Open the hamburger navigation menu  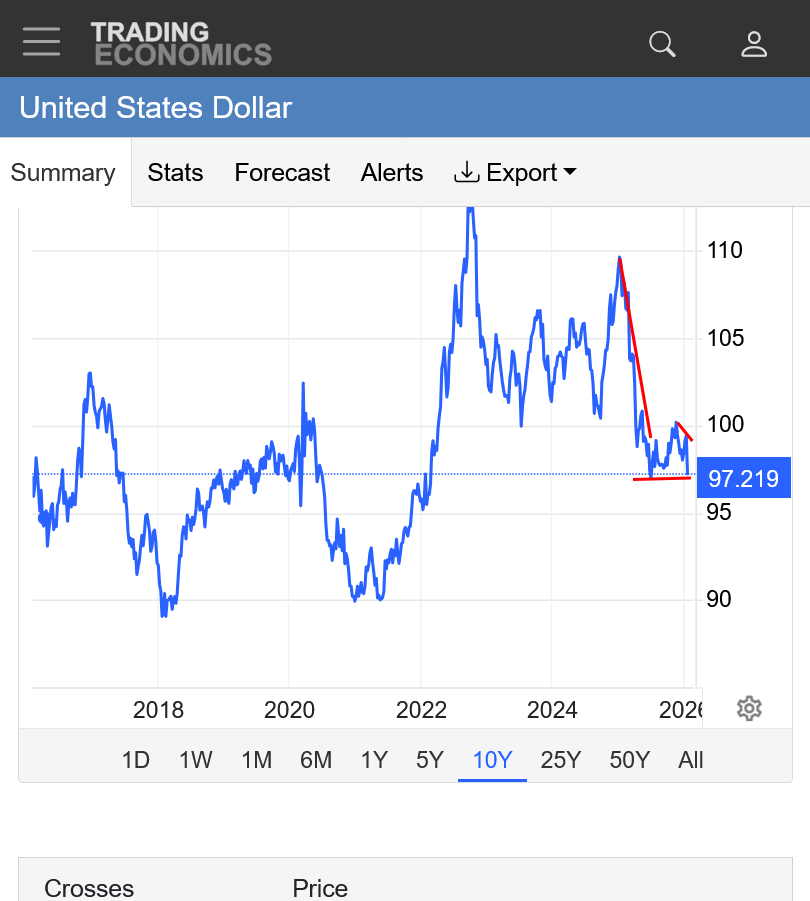coord(41,42)
